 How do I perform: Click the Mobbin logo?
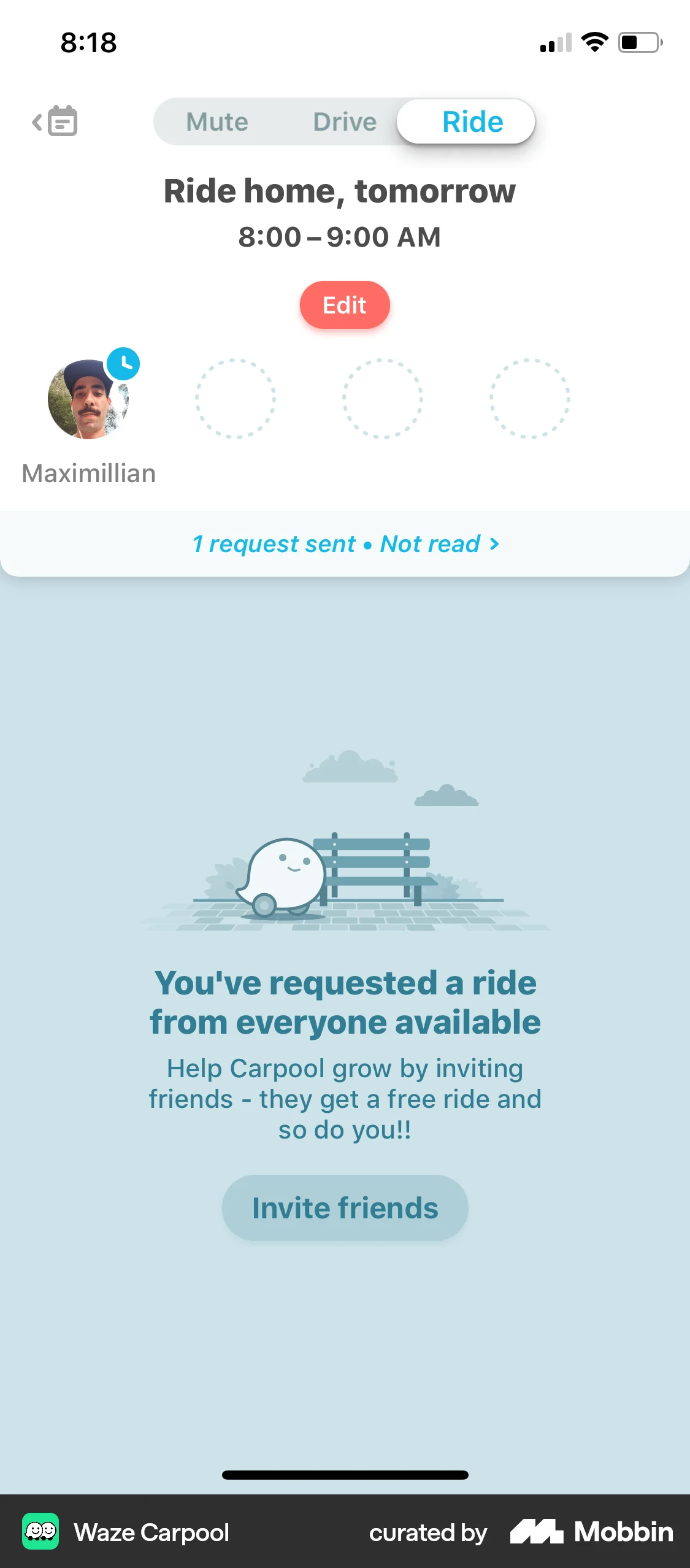click(x=592, y=1532)
